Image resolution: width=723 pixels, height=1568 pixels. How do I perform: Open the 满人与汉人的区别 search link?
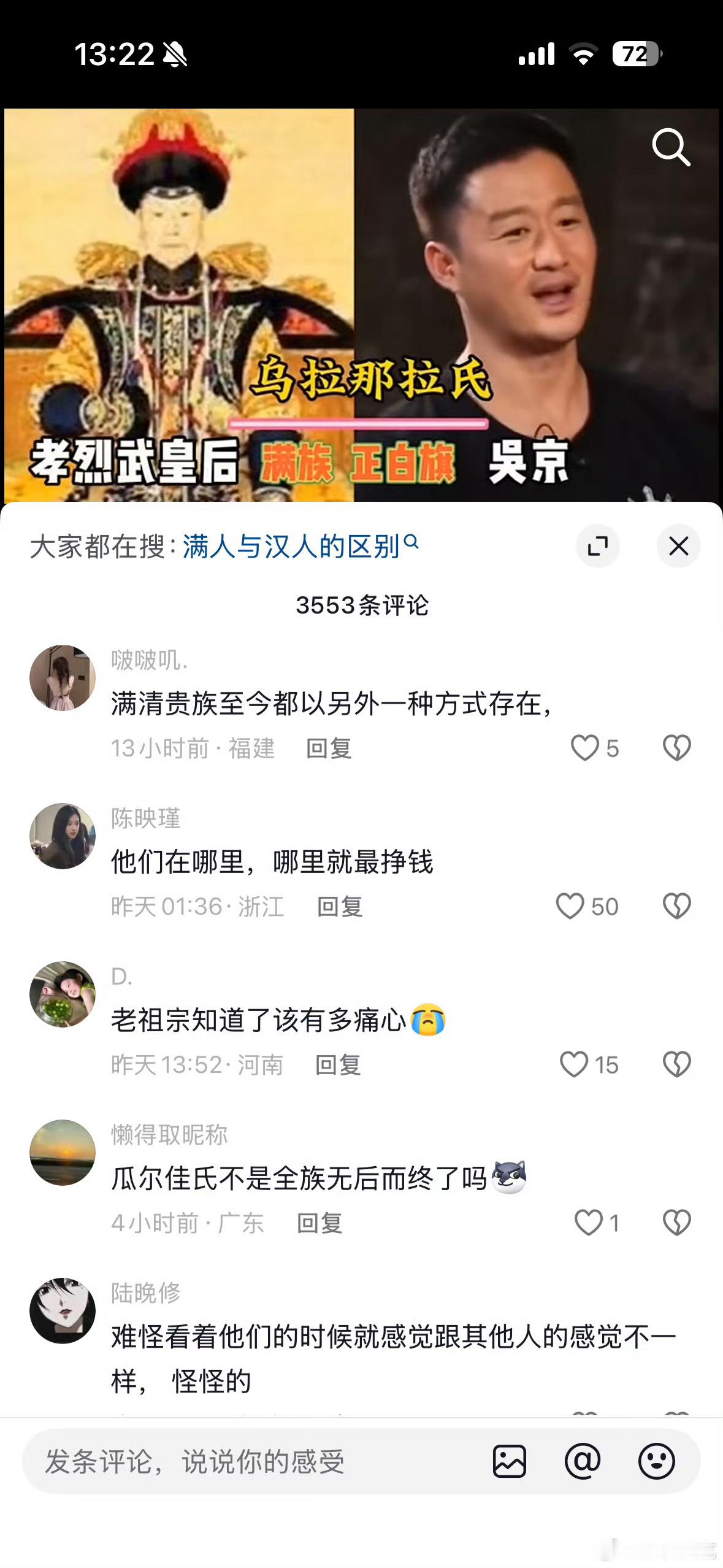click(293, 546)
